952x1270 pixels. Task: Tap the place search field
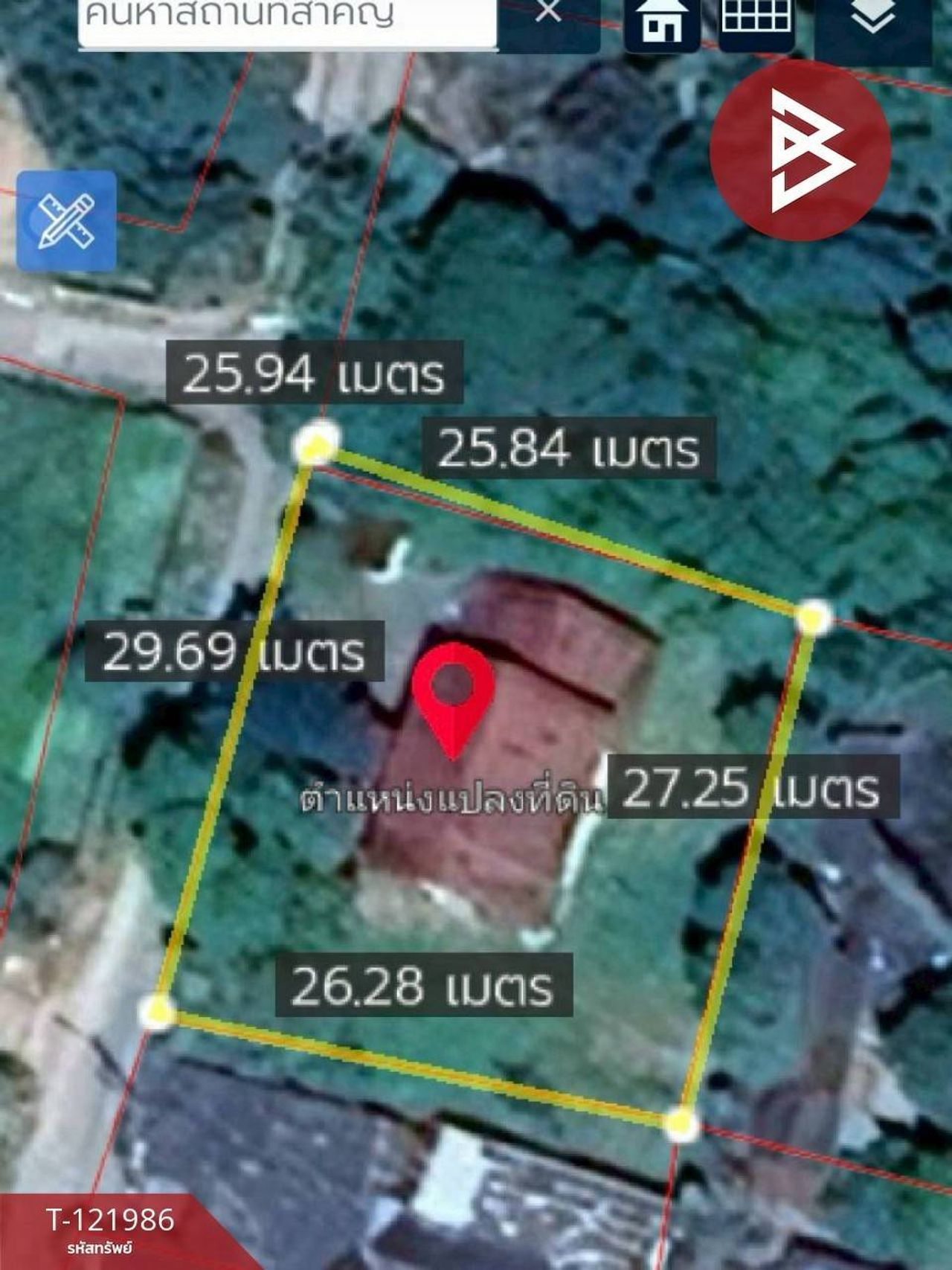tap(286, 19)
